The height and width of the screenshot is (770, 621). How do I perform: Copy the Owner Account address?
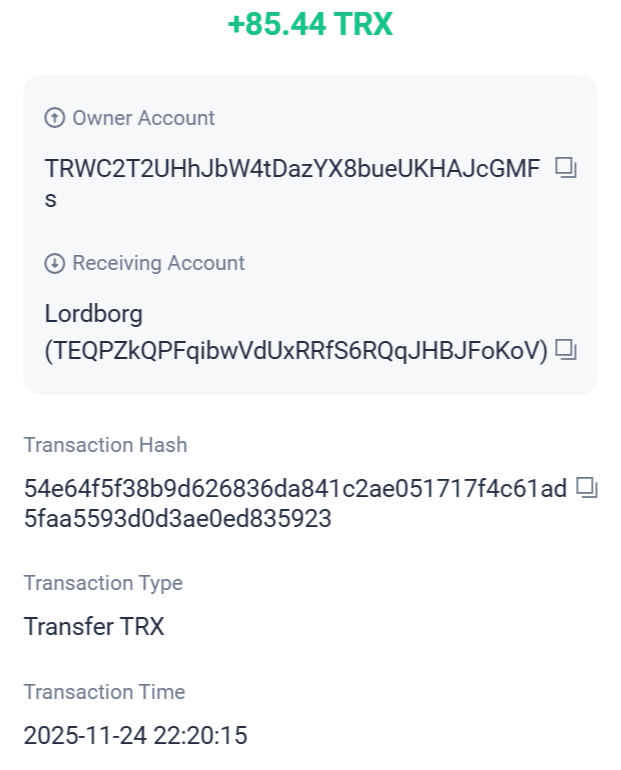click(566, 168)
